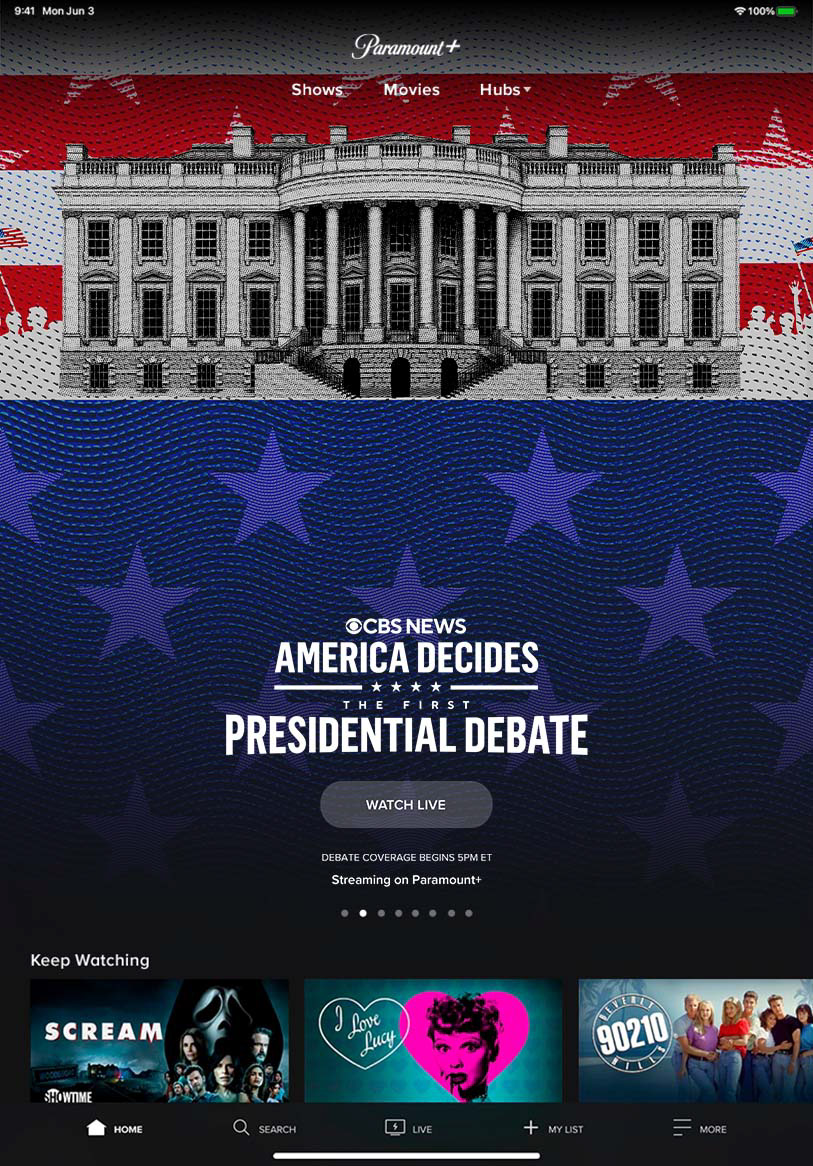Select the Home tab
The height and width of the screenshot is (1166, 813).
[114, 1128]
